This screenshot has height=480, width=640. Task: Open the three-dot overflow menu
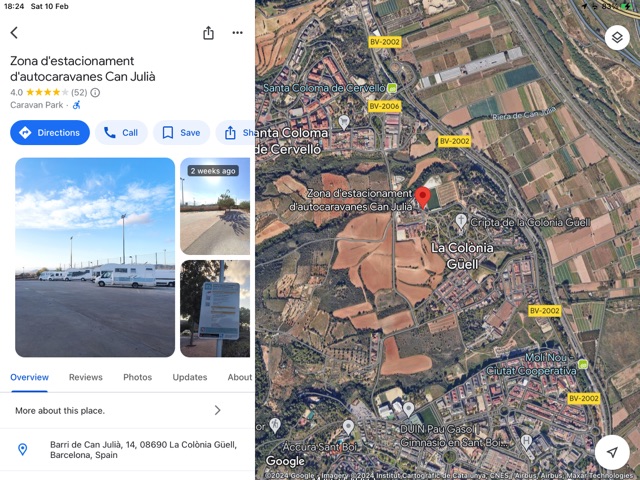(237, 33)
